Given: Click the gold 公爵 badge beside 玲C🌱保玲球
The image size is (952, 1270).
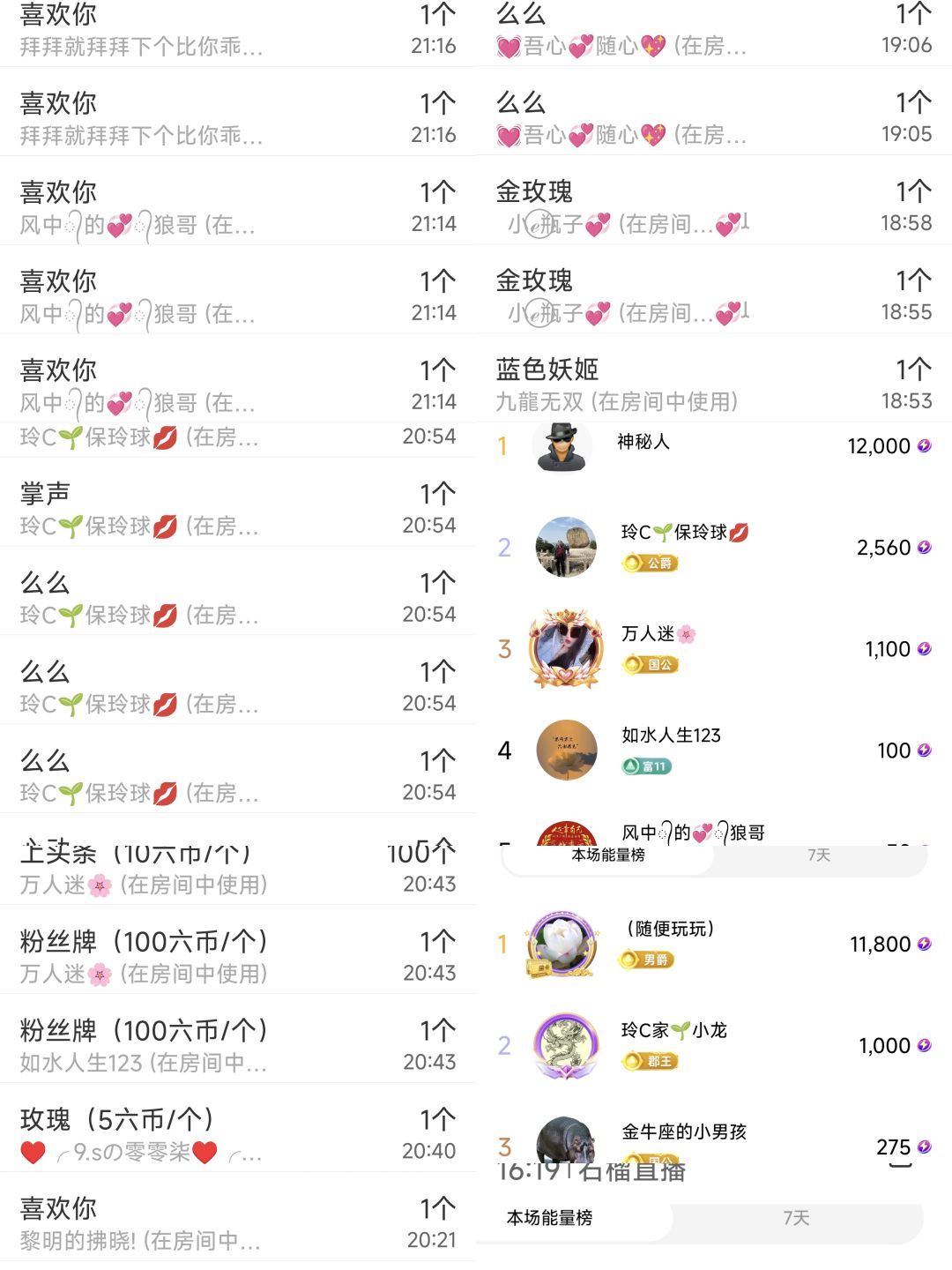Looking at the screenshot, I should tap(650, 564).
